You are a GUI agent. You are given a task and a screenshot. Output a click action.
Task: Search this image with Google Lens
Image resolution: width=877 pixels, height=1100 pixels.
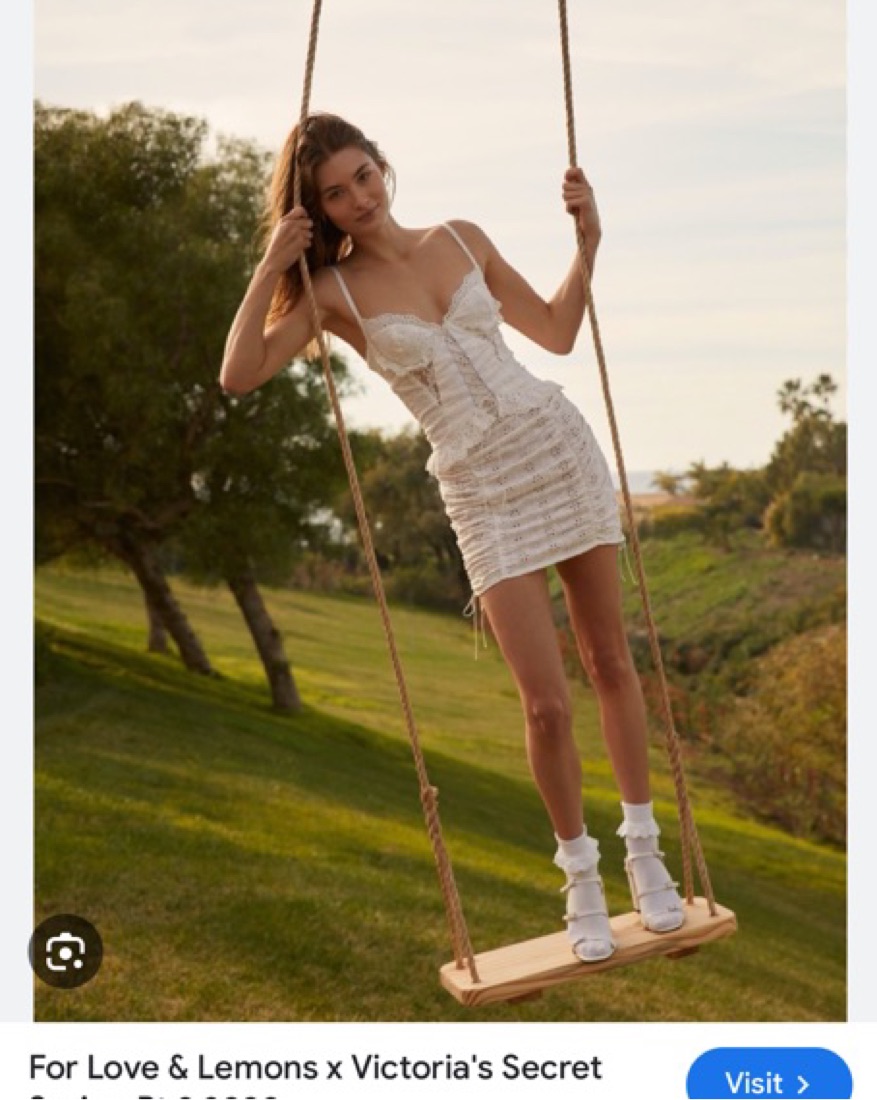point(65,951)
